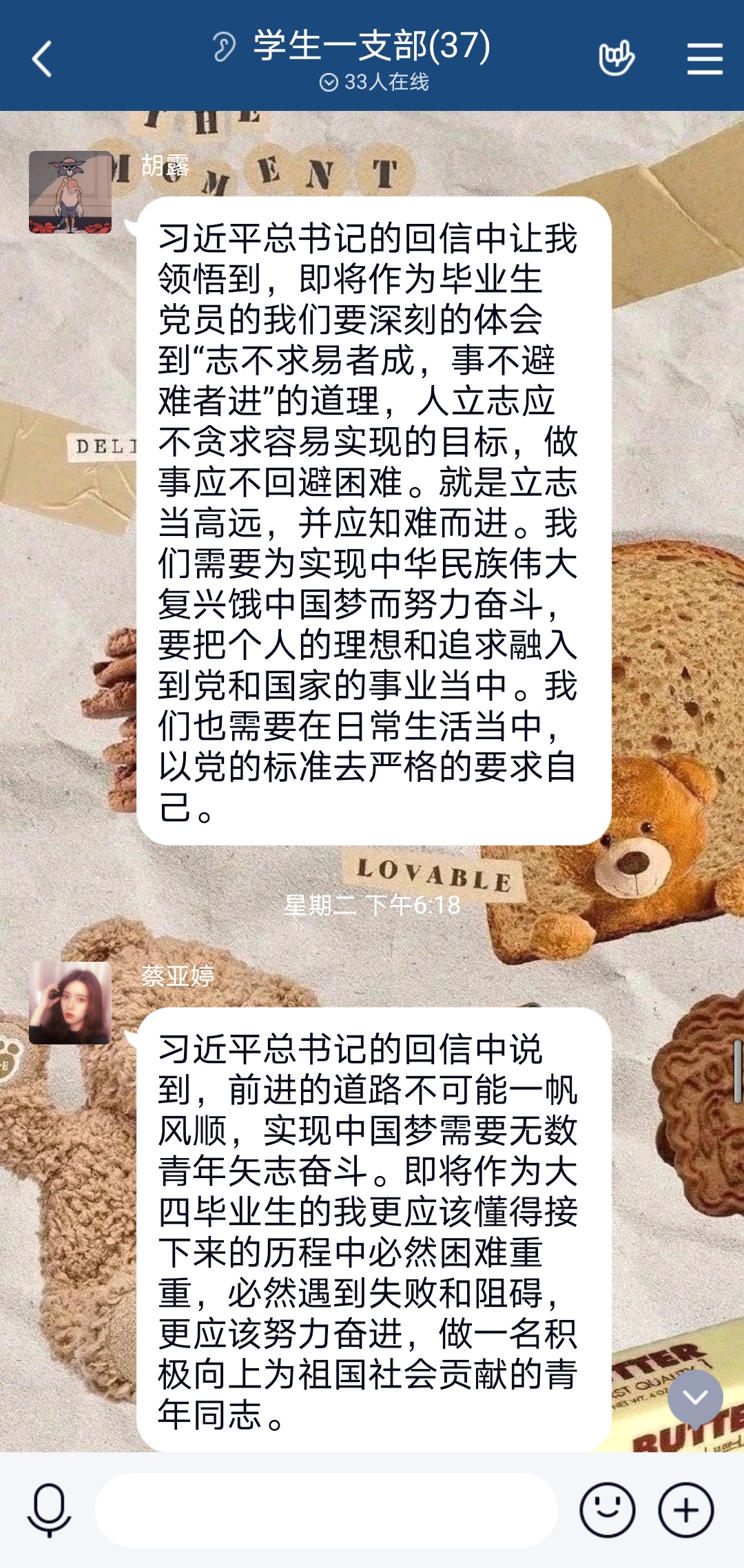Viewport: 744px width, 1568px height.
Task: Open the group chat menu
Action: tap(705, 59)
